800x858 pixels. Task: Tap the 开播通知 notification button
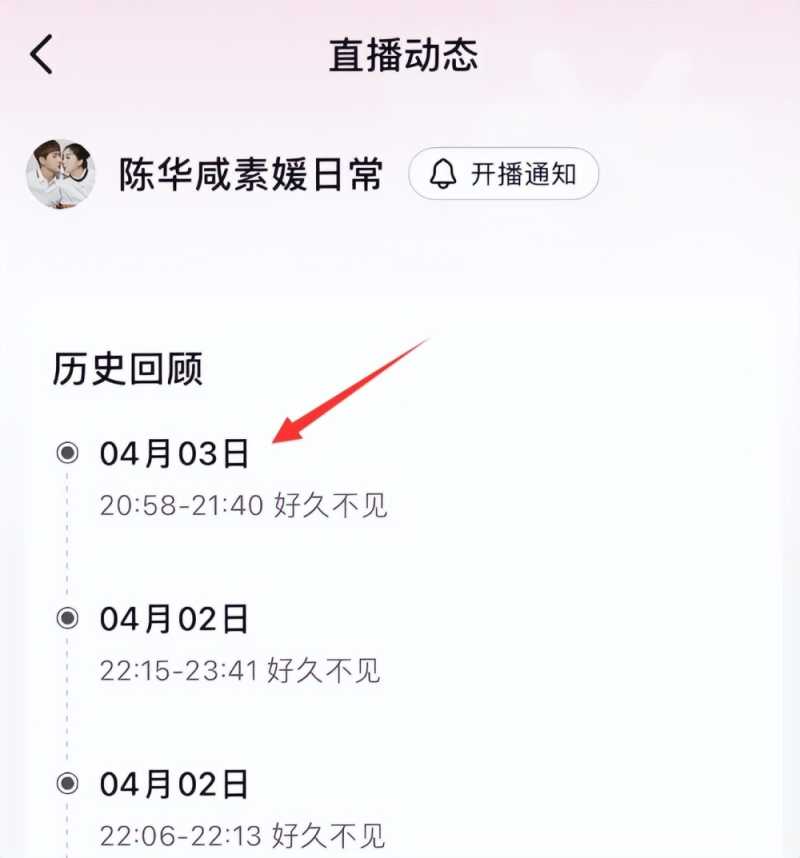click(503, 174)
